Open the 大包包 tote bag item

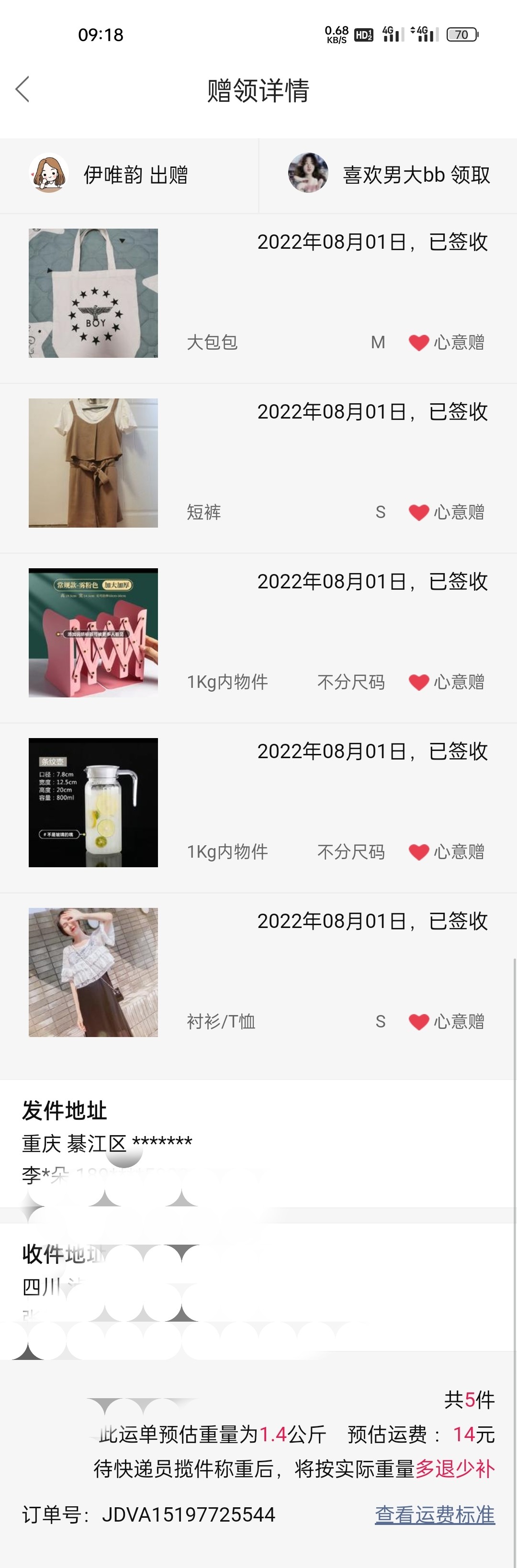pyautogui.click(x=93, y=293)
